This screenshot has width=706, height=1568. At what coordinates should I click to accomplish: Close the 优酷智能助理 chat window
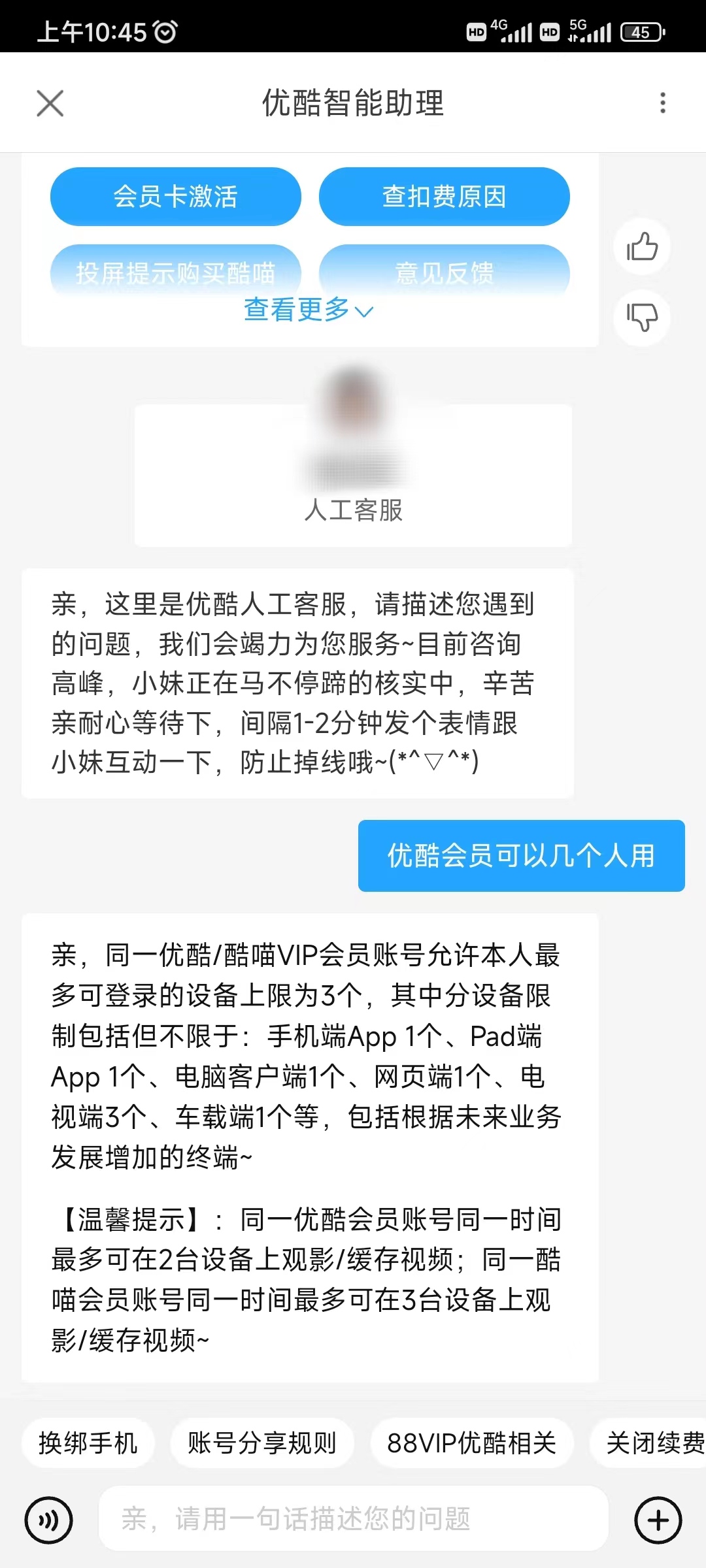(x=49, y=102)
